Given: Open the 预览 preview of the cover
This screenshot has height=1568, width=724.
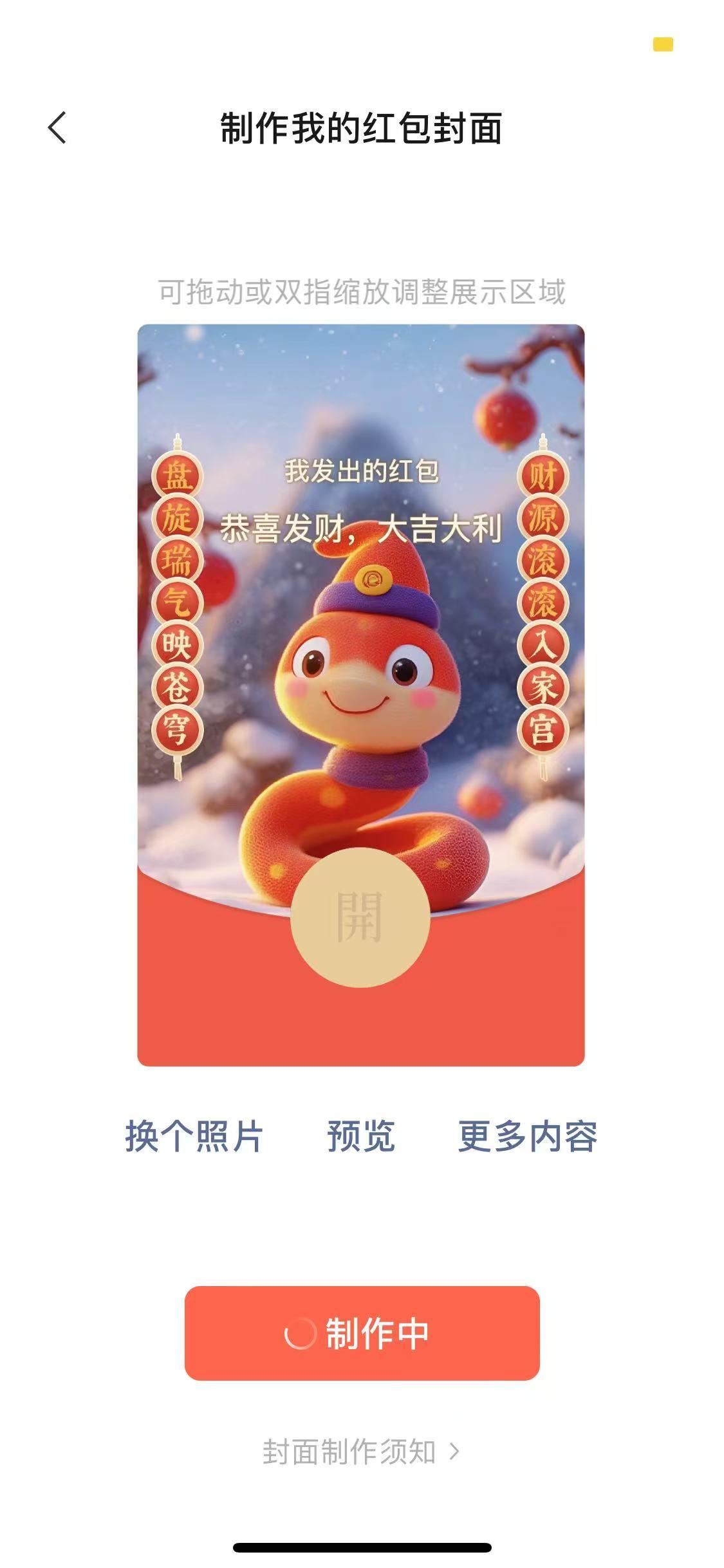Looking at the screenshot, I should pyautogui.click(x=360, y=1136).
